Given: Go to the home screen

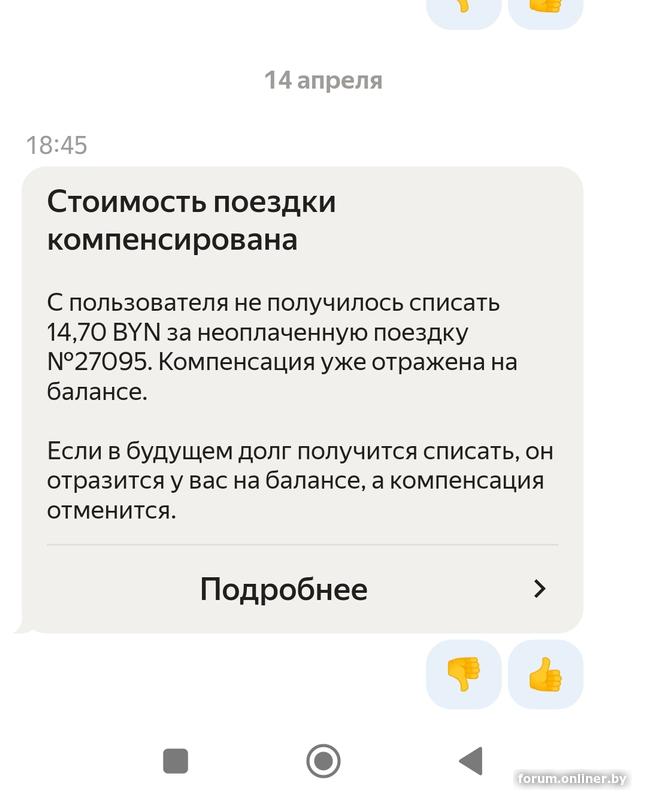Looking at the screenshot, I should (323, 761).
